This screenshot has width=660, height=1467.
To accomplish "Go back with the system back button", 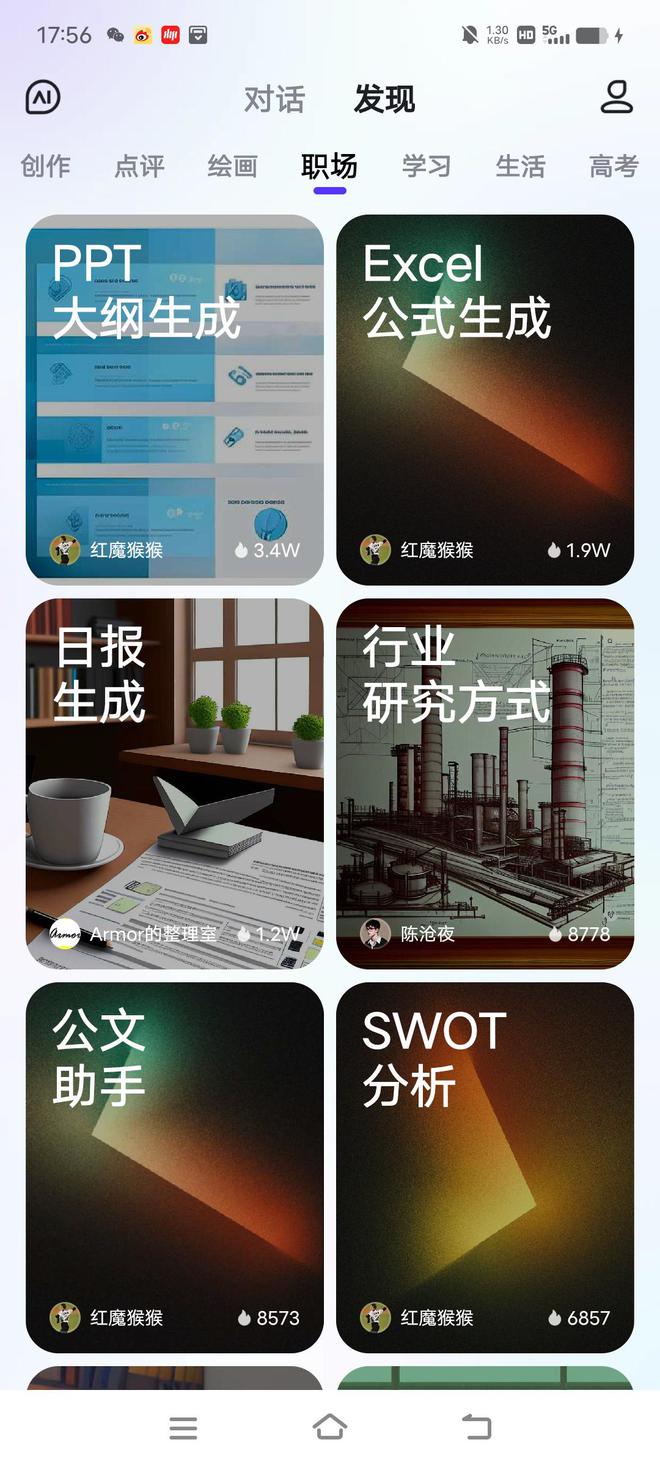I will click(476, 1427).
